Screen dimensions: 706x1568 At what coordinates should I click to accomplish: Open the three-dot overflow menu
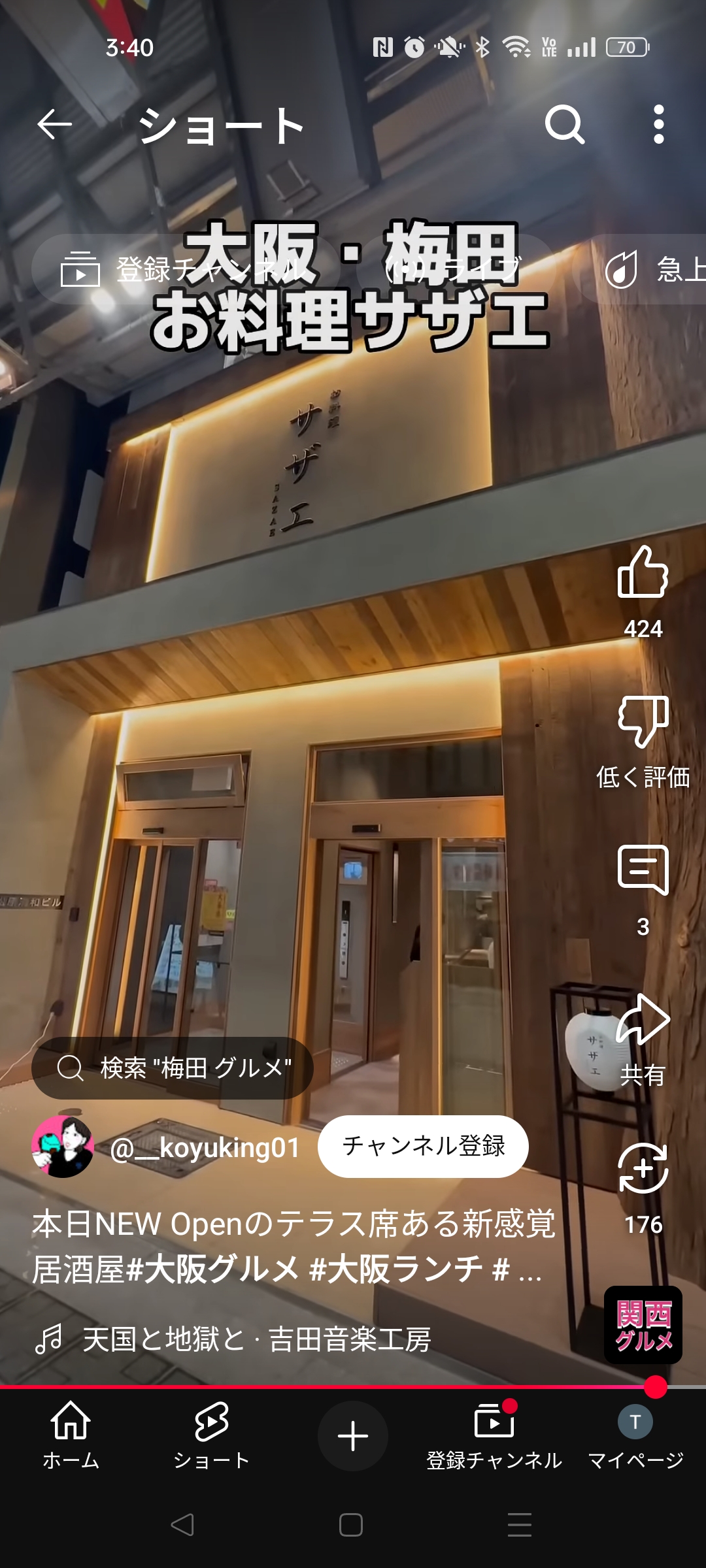pyautogui.click(x=658, y=124)
